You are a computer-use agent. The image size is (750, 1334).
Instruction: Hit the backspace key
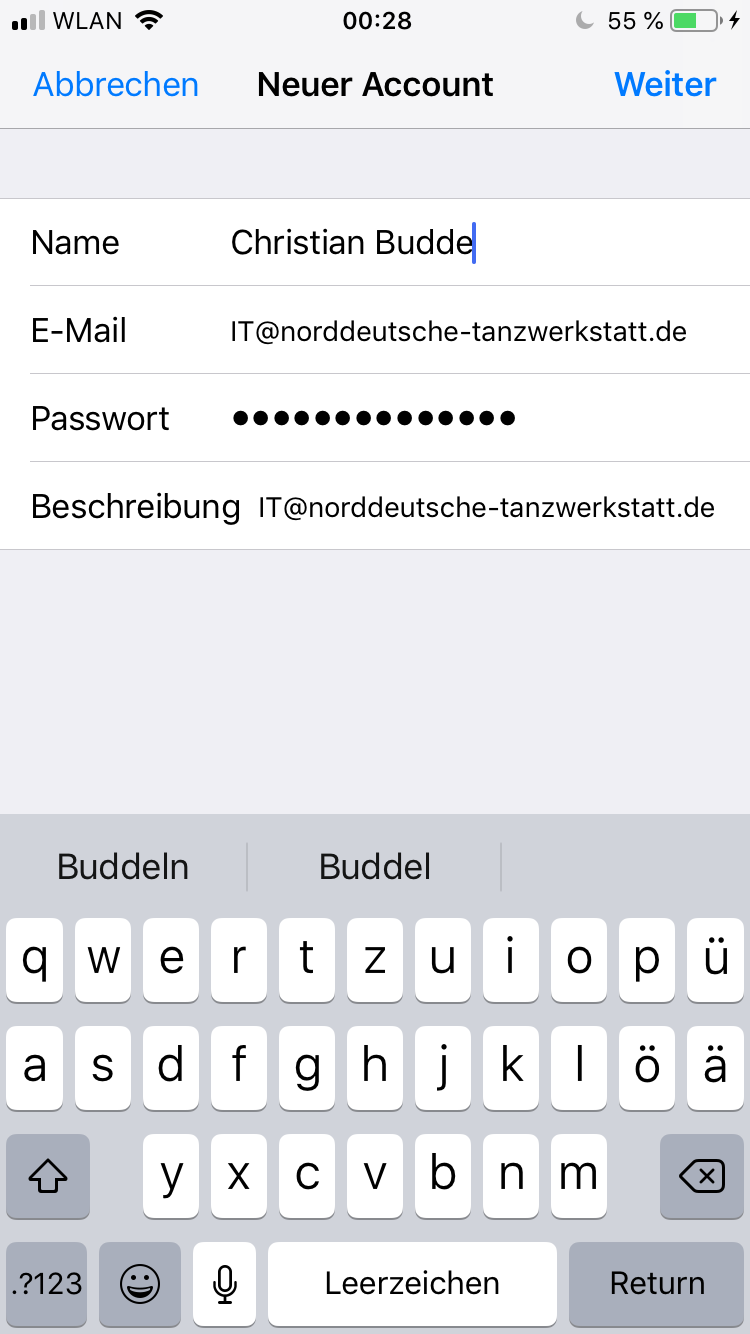click(x=702, y=1176)
